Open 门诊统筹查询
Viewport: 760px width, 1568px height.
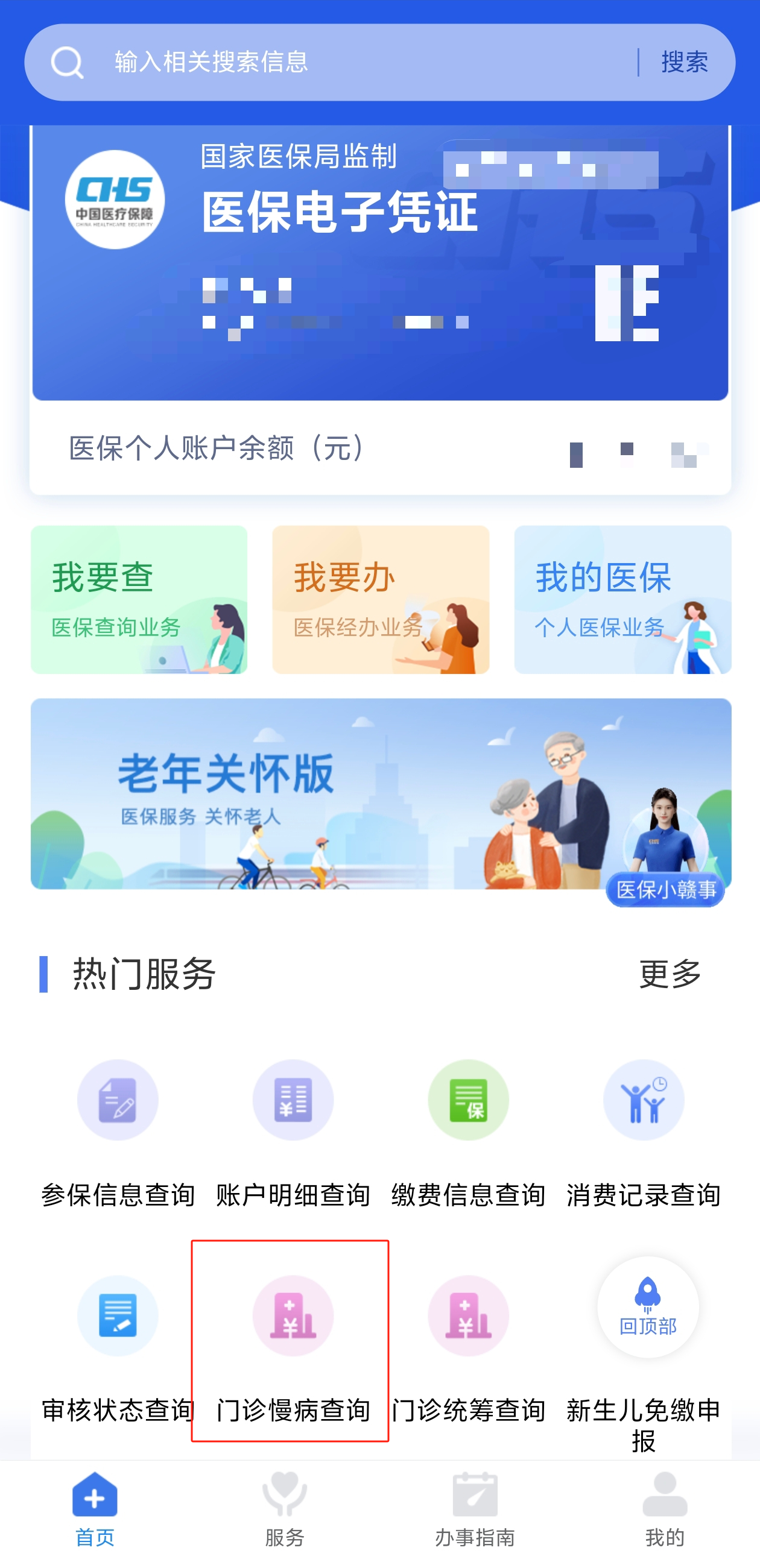(468, 1346)
